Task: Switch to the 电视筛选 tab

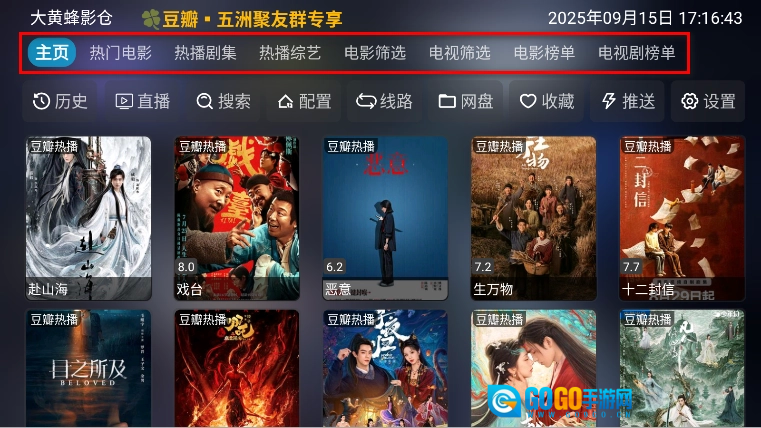Action: [x=460, y=53]
